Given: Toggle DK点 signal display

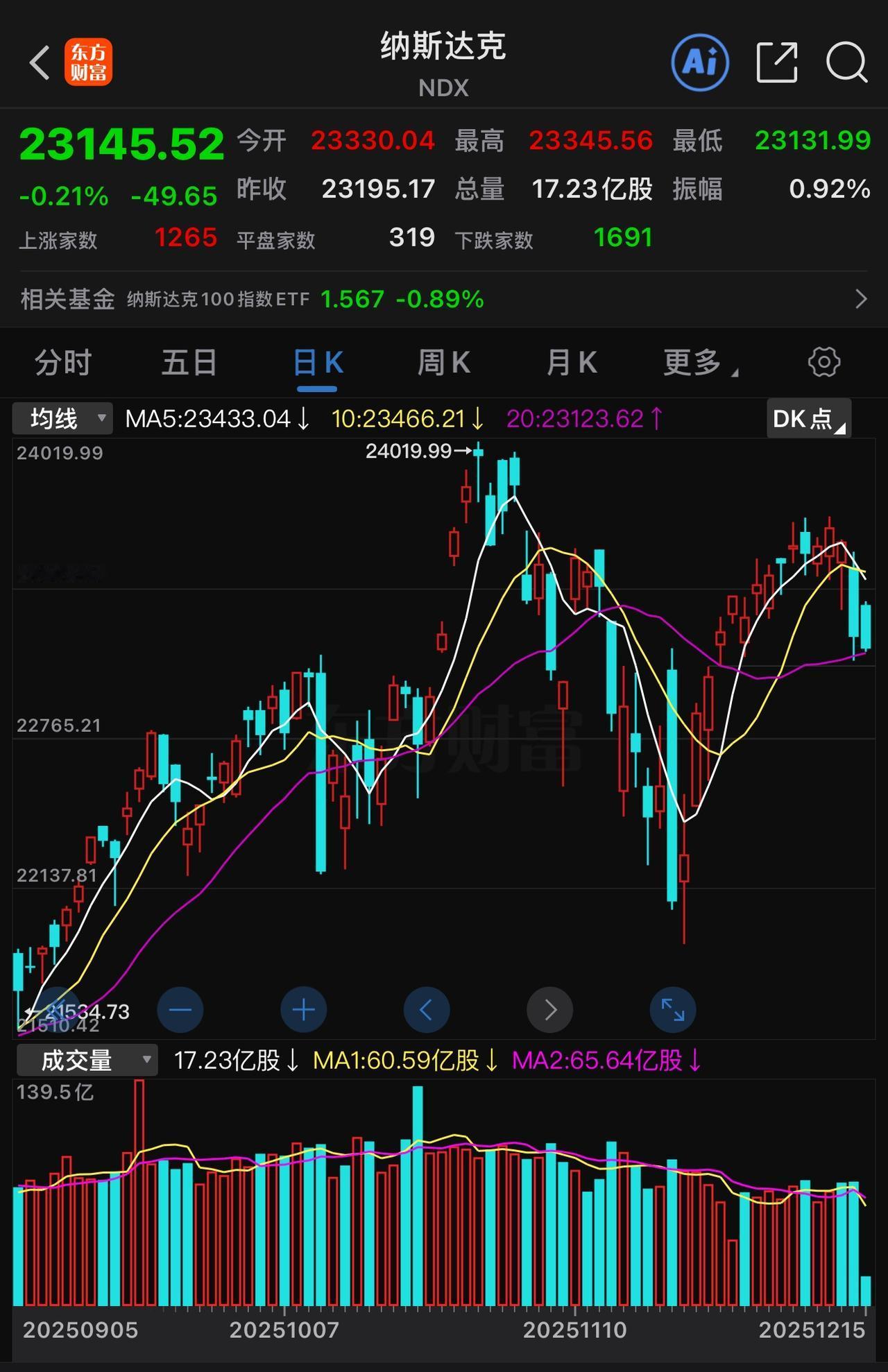Looking at the screenshot, I should click(807, 418).
